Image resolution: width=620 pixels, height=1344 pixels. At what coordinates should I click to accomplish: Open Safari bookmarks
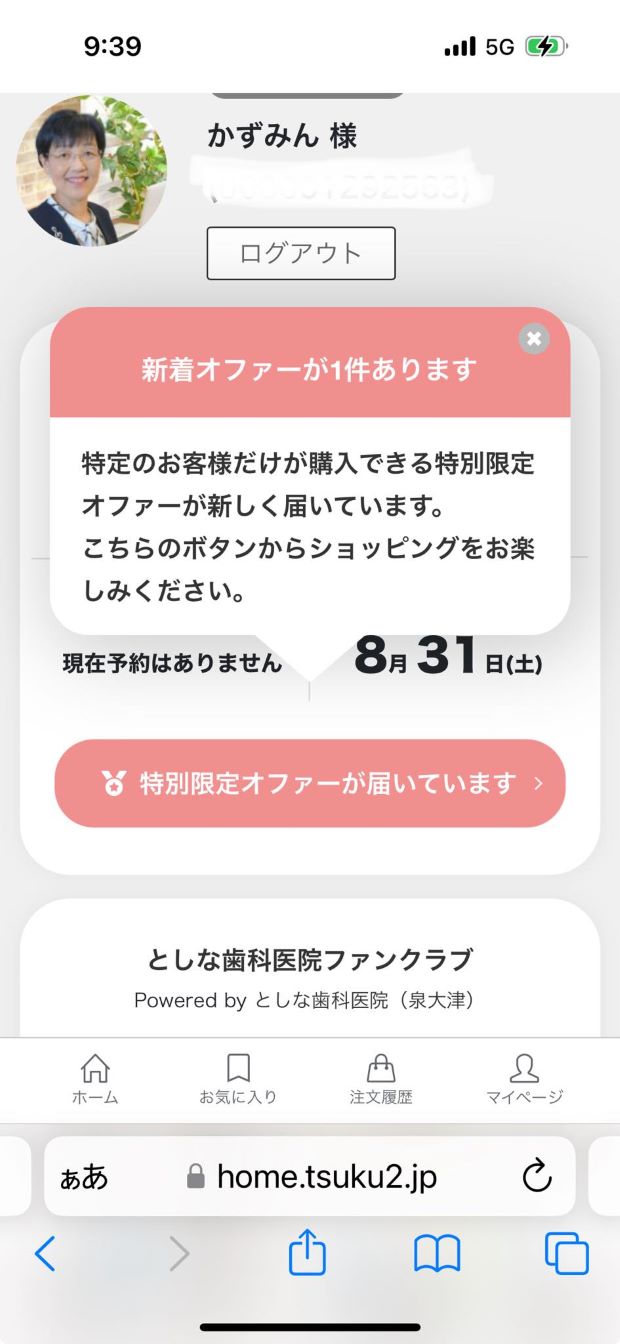point(437,1253)
